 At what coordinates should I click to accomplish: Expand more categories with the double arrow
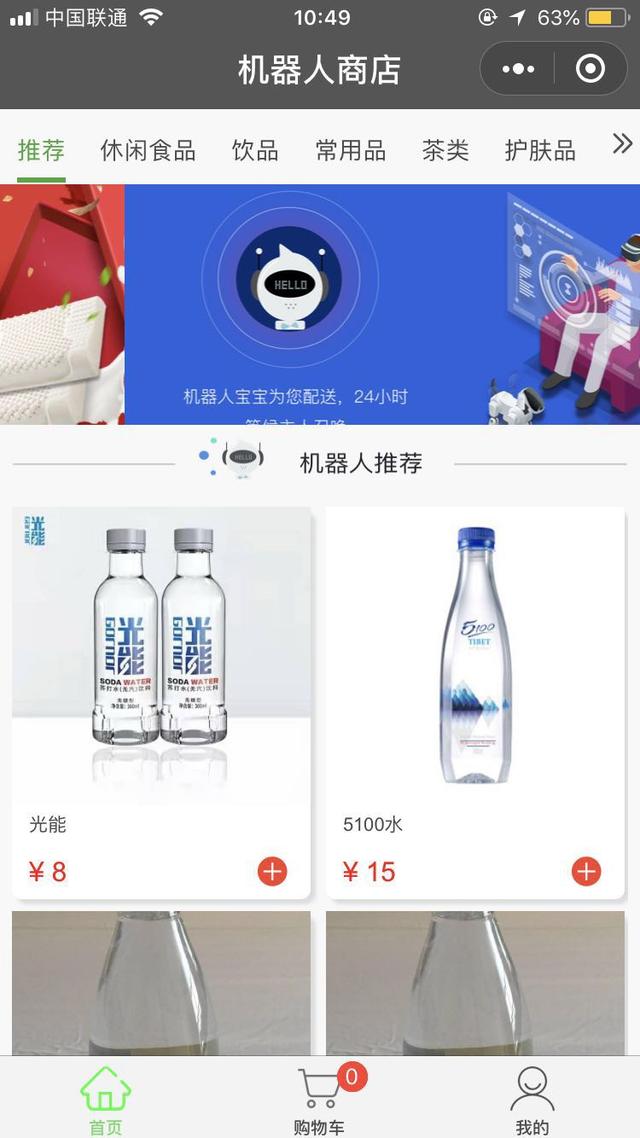[x=622, y=145]
